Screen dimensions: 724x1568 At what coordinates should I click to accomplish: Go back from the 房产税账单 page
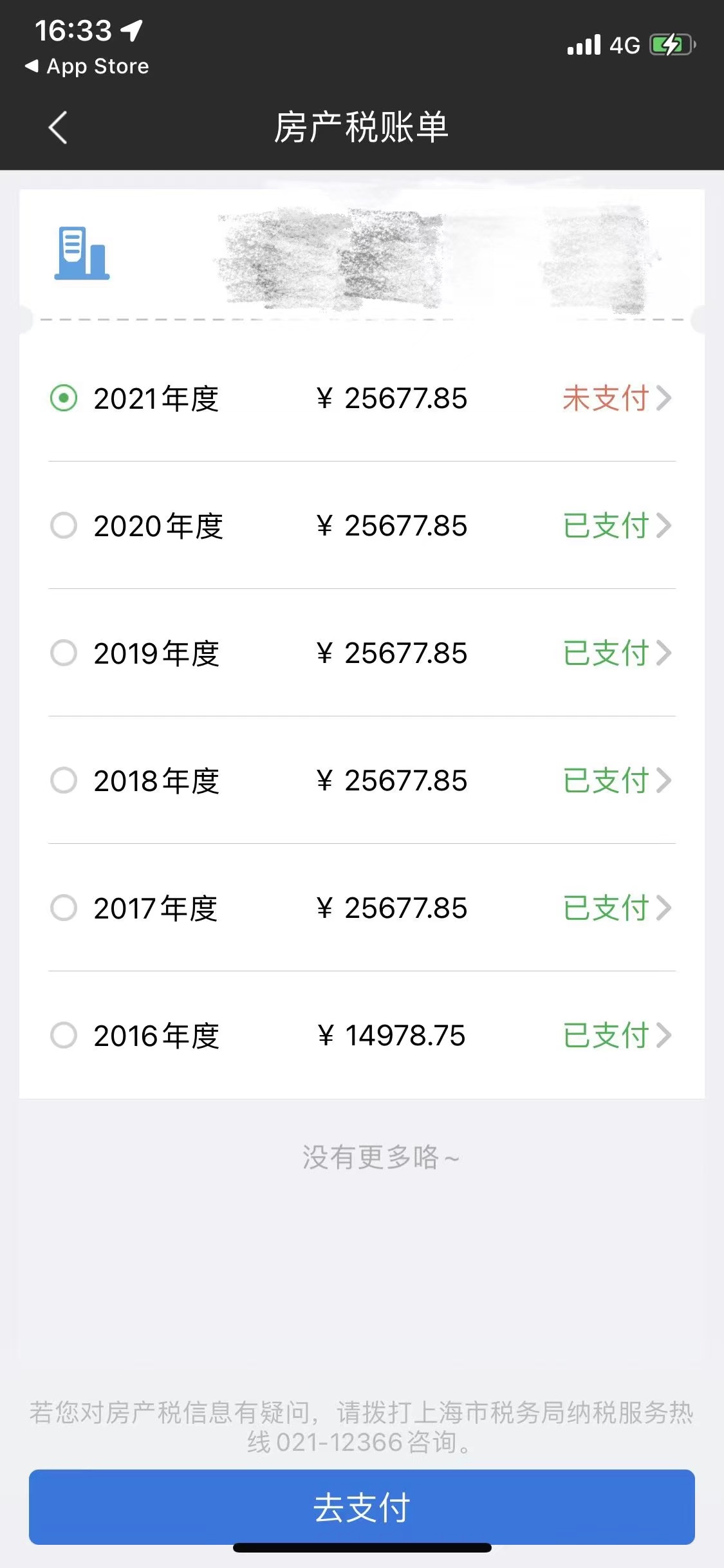[x=58, y=127]
